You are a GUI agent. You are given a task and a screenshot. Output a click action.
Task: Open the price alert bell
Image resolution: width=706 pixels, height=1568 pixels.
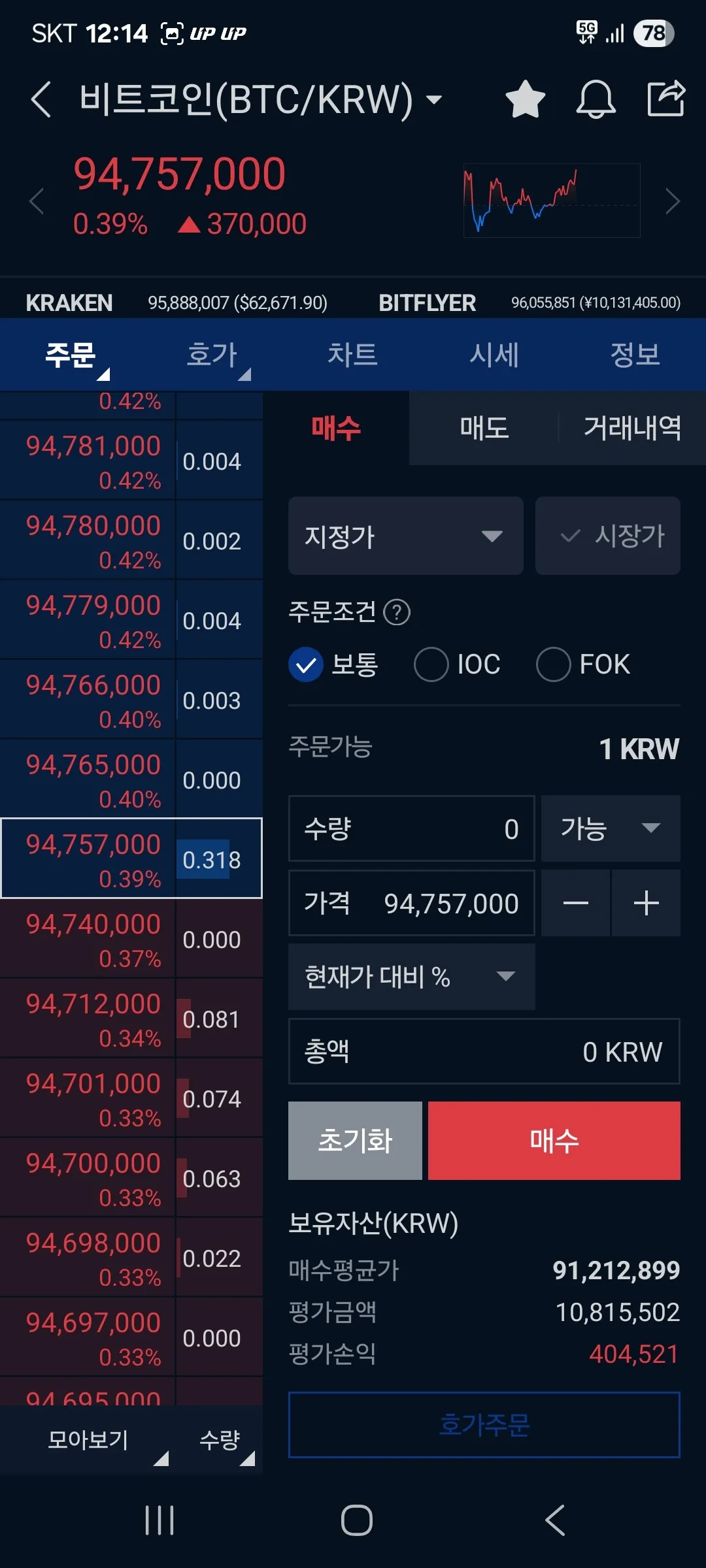(x=596, y=99)
